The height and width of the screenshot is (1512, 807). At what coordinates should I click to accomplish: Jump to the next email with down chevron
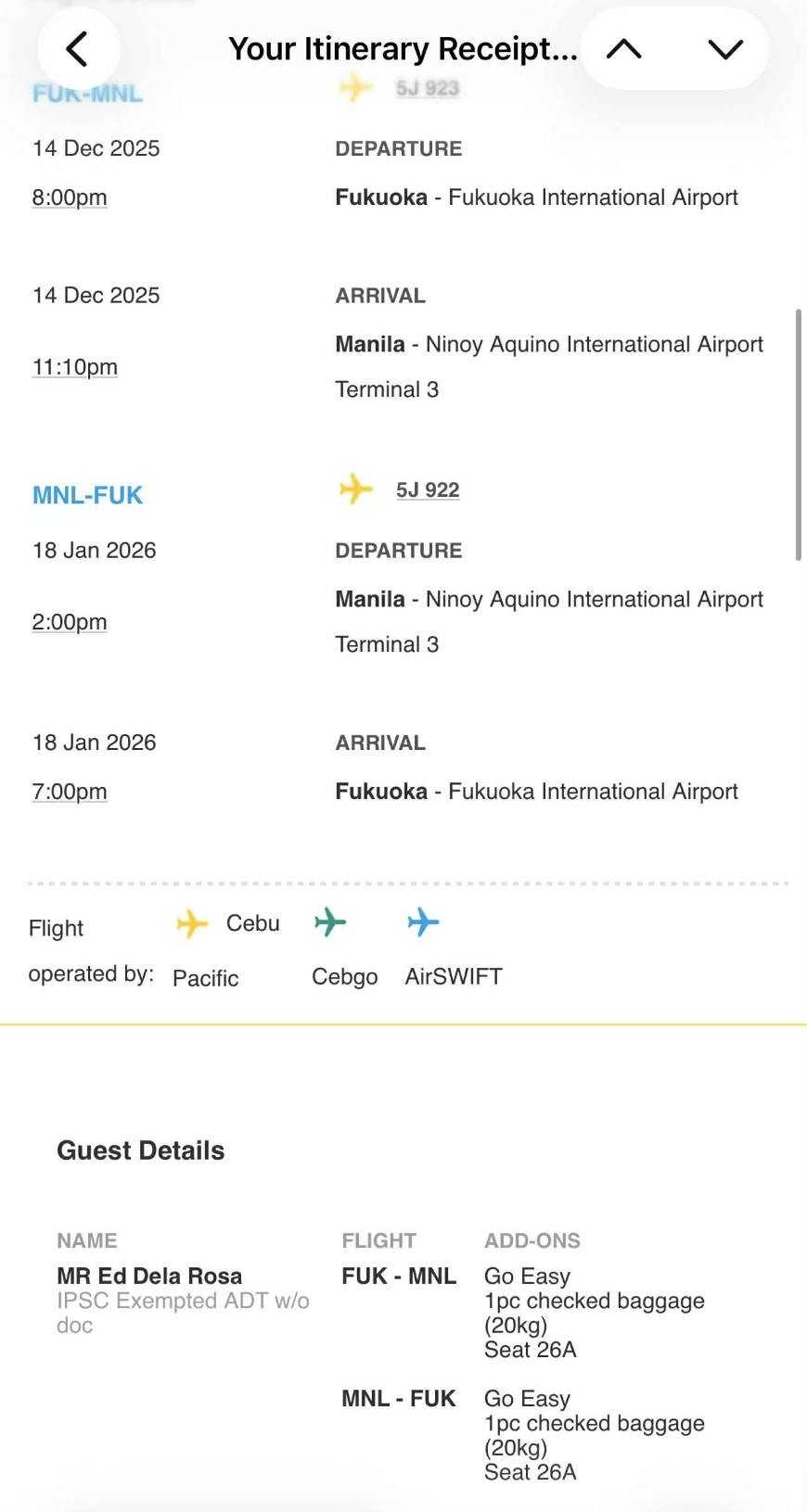tap(725, 49)
